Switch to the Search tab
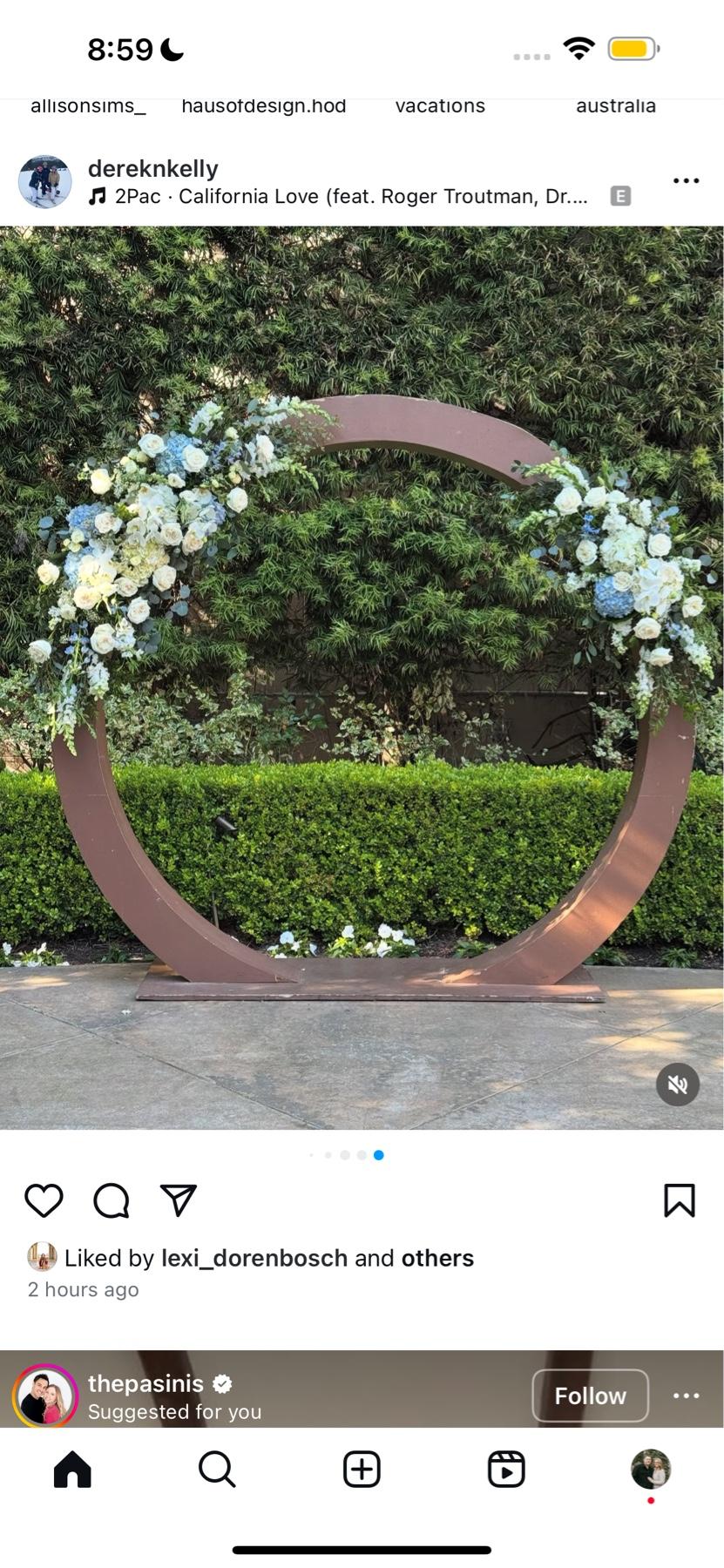 (x=217, y=1470)
